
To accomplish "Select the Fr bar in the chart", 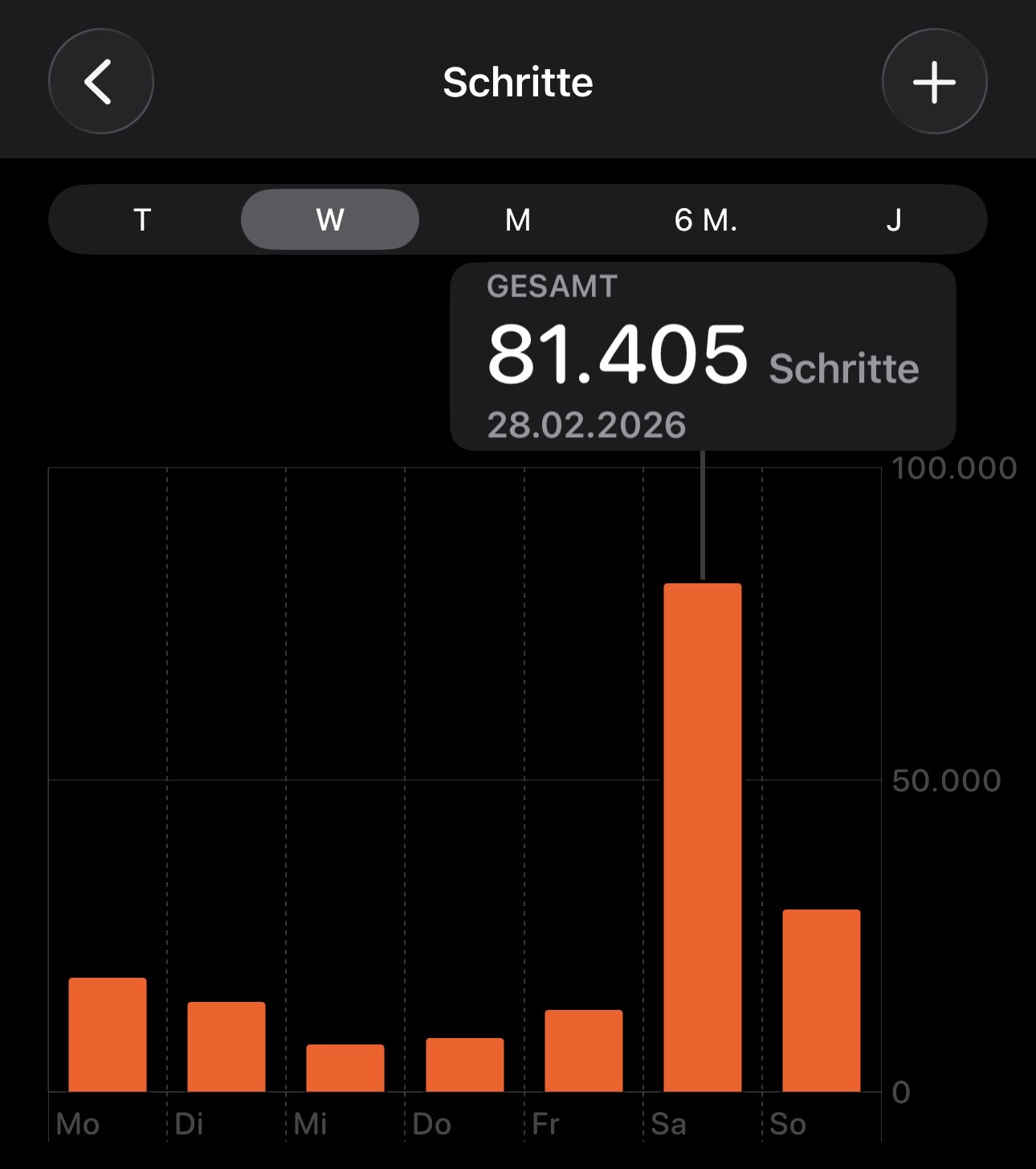I will pyautogui.click(x=584, y=1051).
